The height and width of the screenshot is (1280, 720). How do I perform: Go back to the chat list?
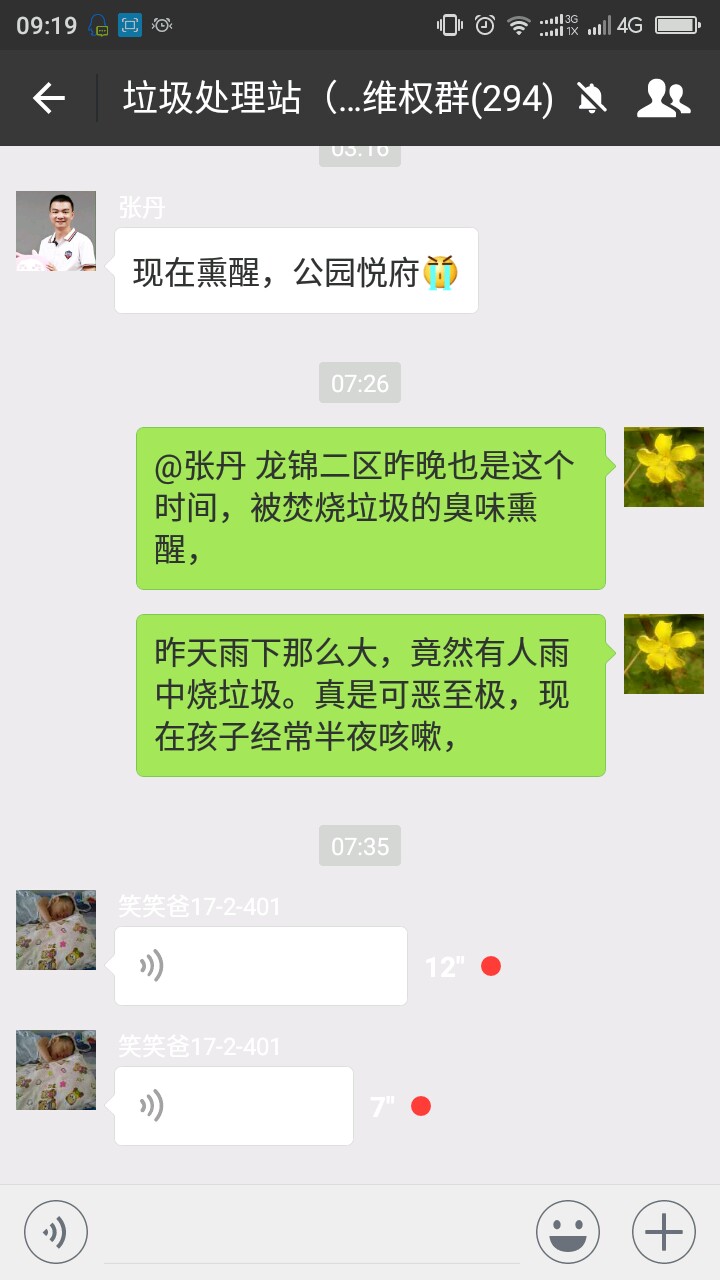48,98
